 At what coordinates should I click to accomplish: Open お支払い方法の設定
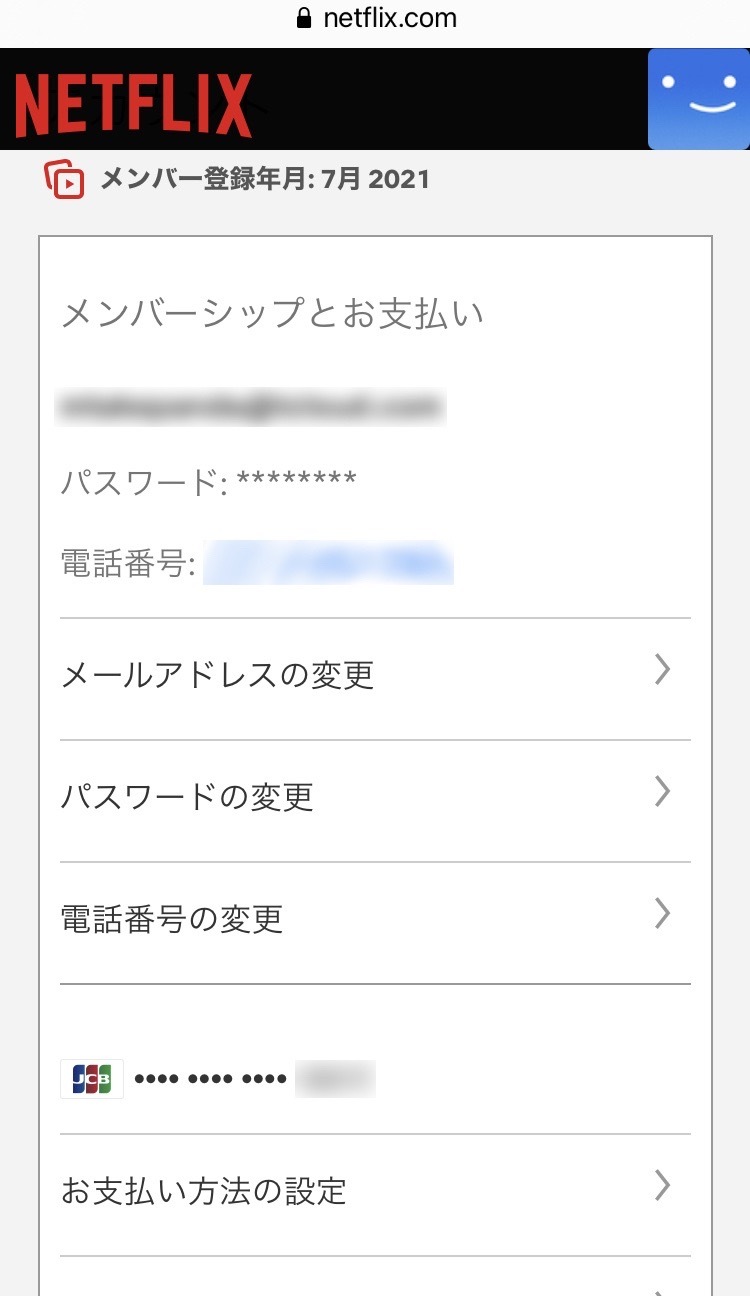tap(375, 1191)
